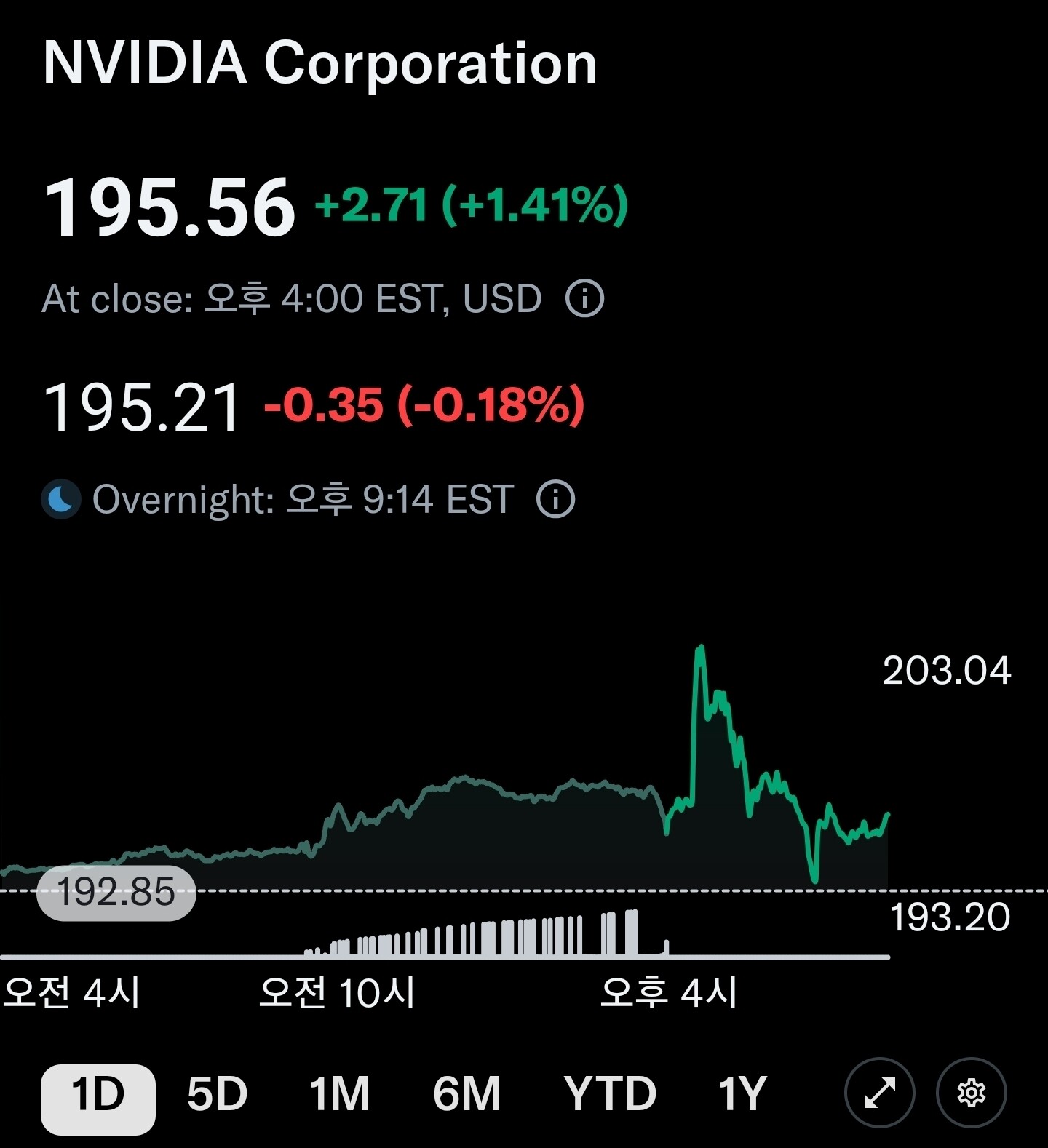Switch chart to 5D range
This screenshot has height=1148, width=1048.
[217, 1094]
